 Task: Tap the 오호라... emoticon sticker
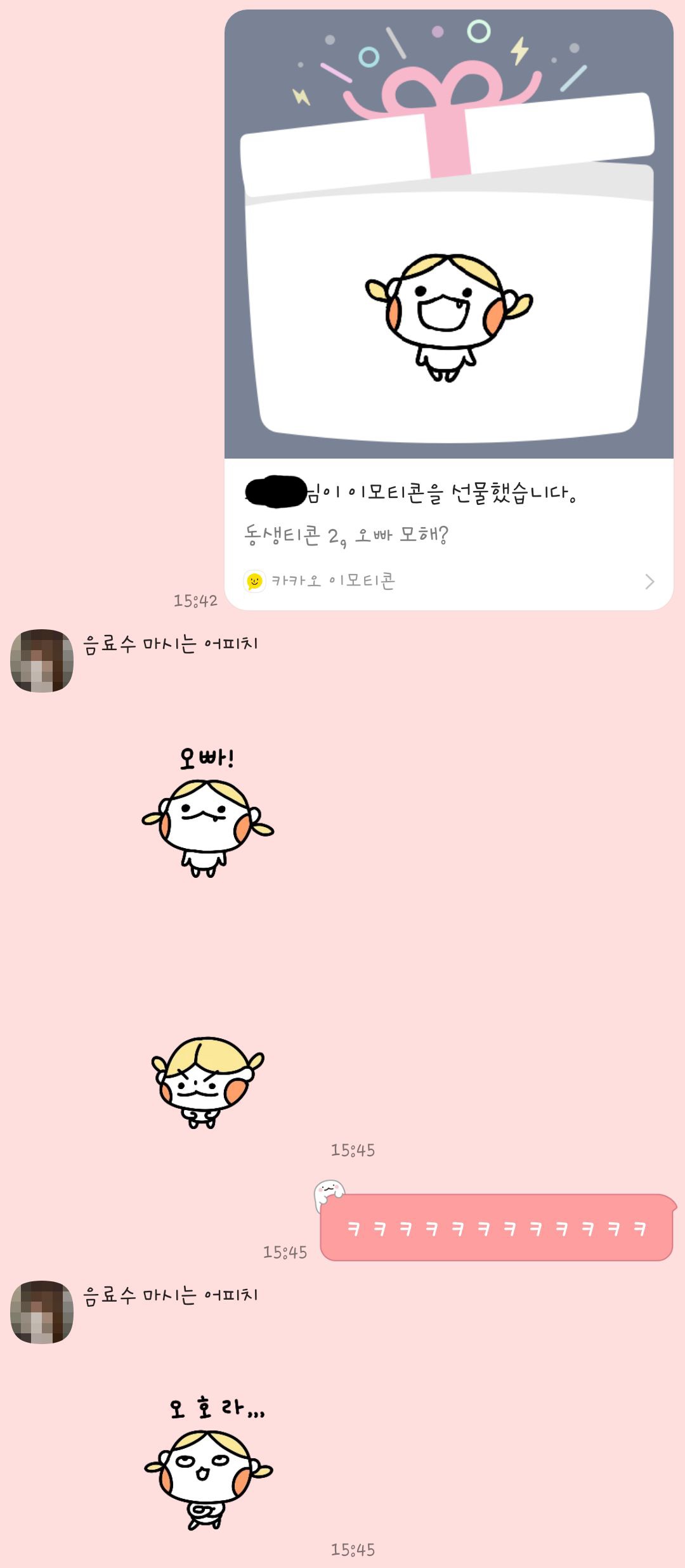[x=209, y=1467]
